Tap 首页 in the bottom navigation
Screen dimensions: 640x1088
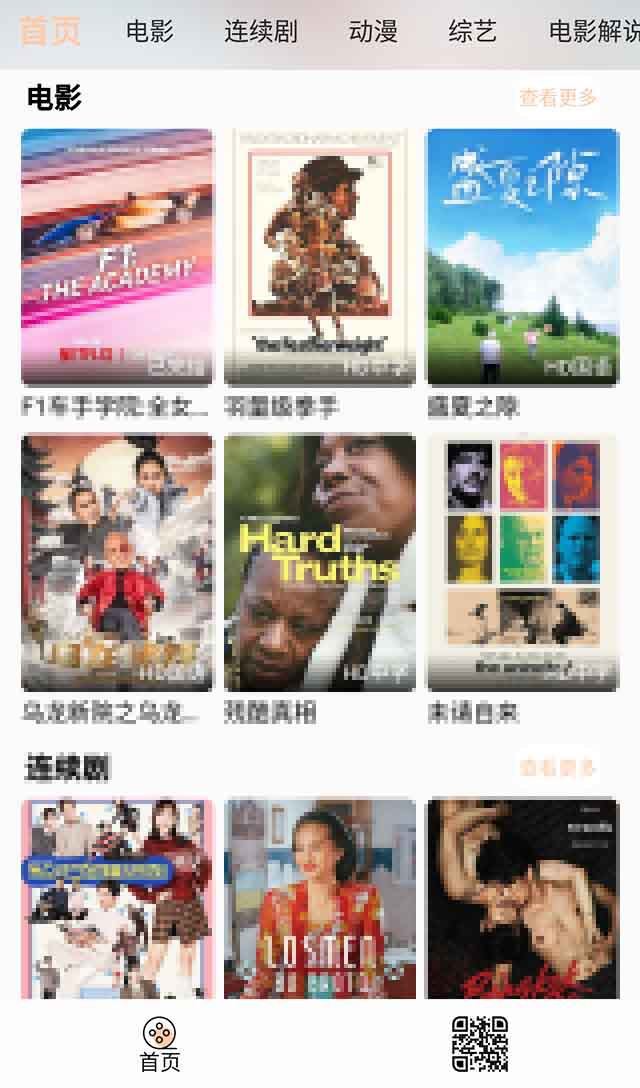pyautogui.click(x=160, y=1044)
